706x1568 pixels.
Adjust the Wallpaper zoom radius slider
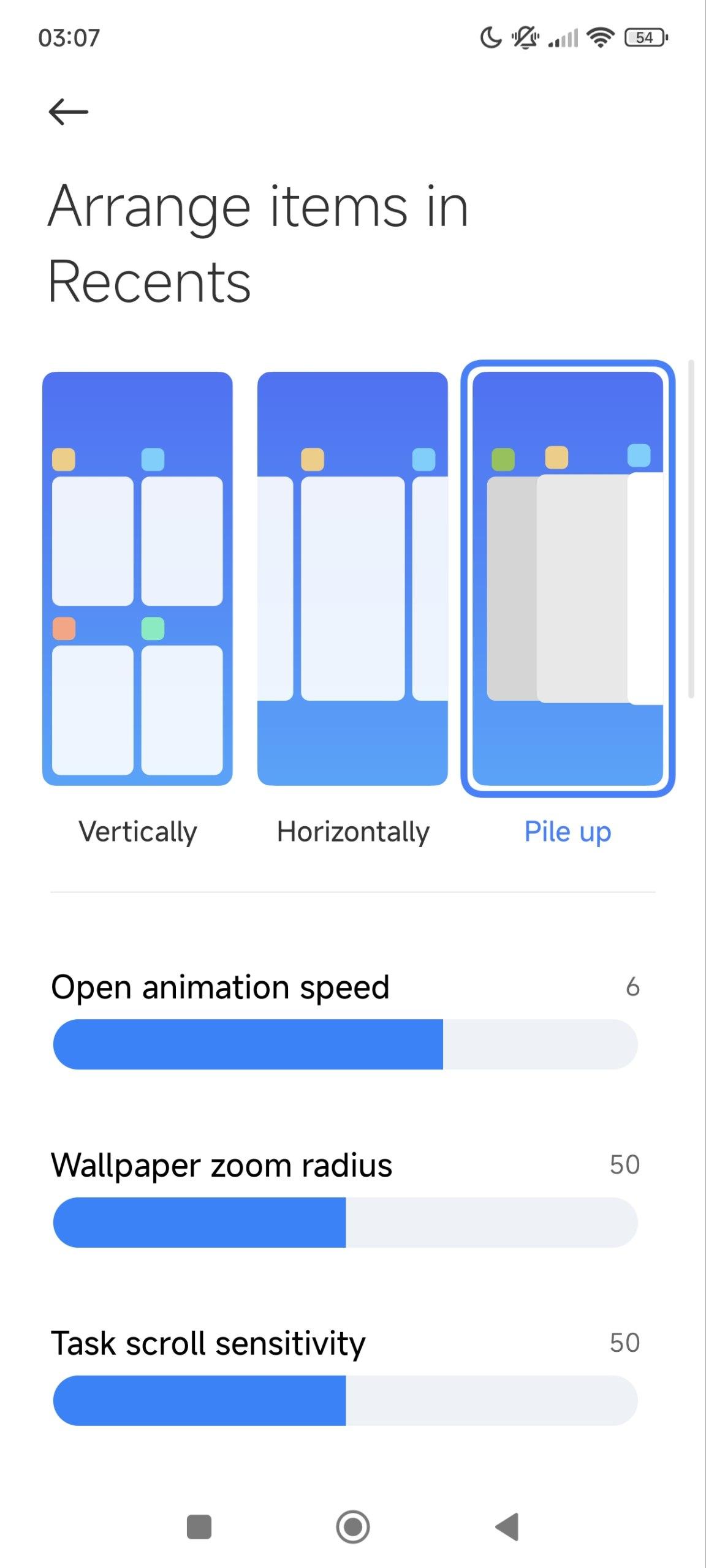(346, 1223)
